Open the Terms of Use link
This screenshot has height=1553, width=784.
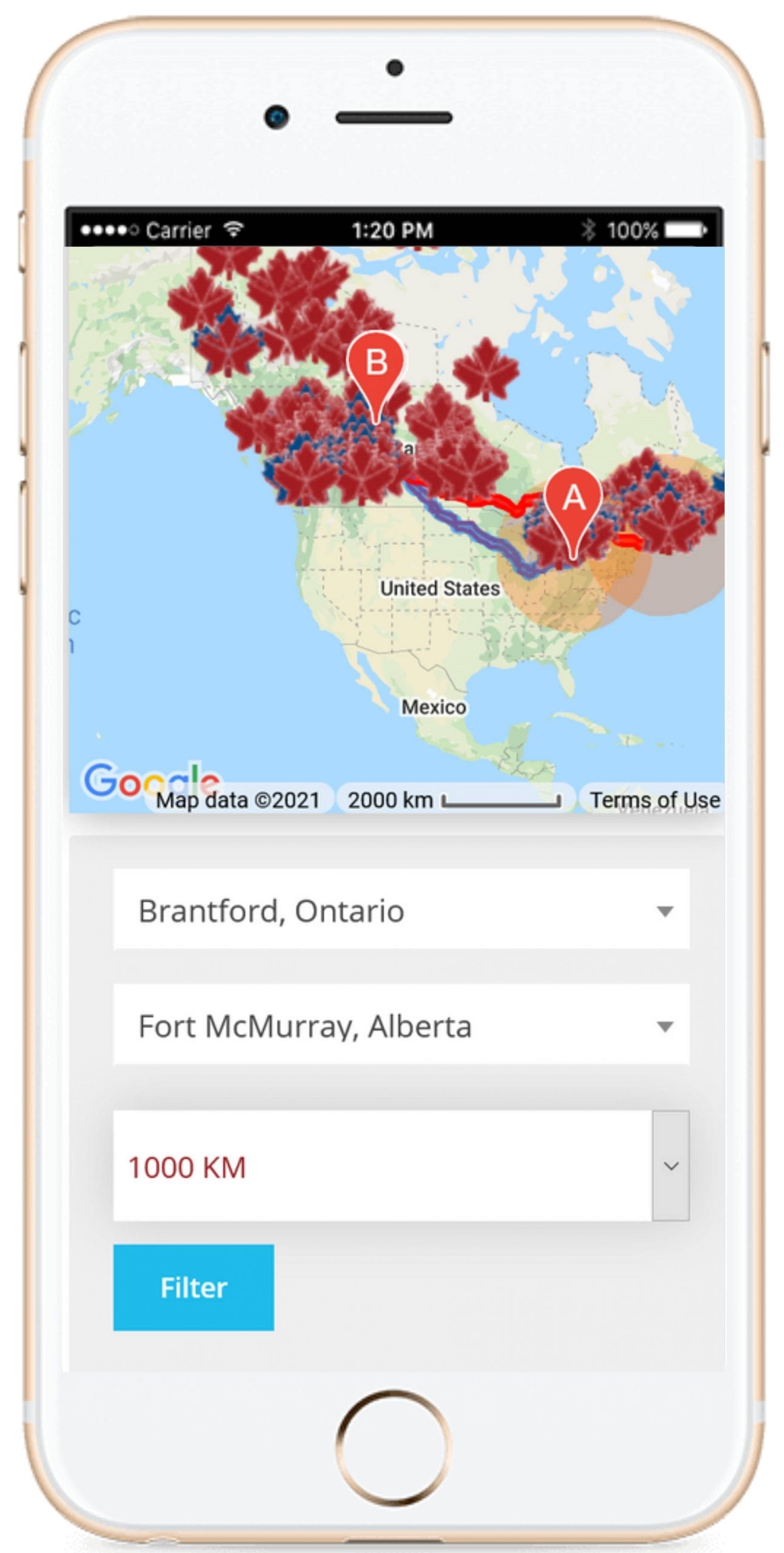[x=654, y=800]
